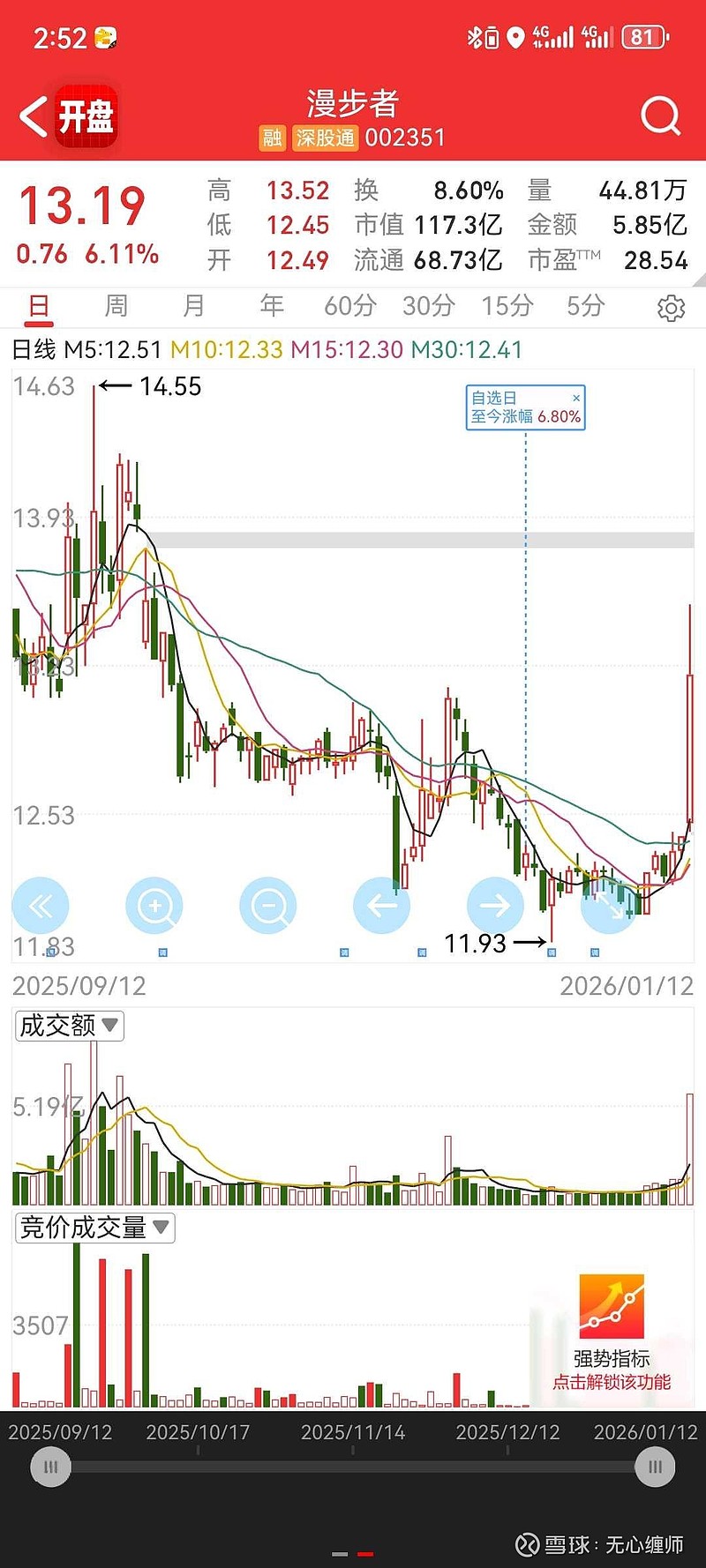This screenshot has height=1568, width=706.
Task: Select the 5分 chart tab
Action: coord(585,306)
